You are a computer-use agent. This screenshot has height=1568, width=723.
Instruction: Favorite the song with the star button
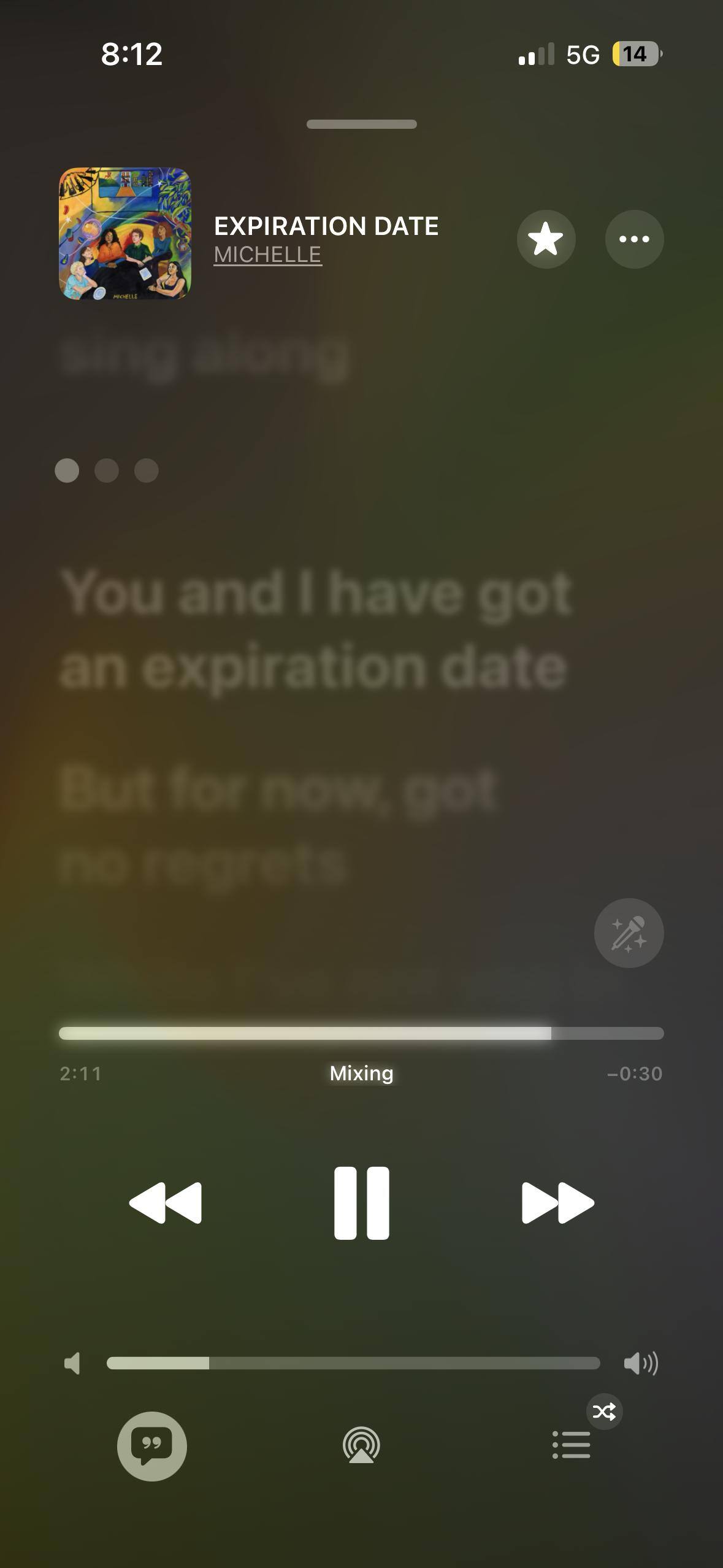point(546,239)
